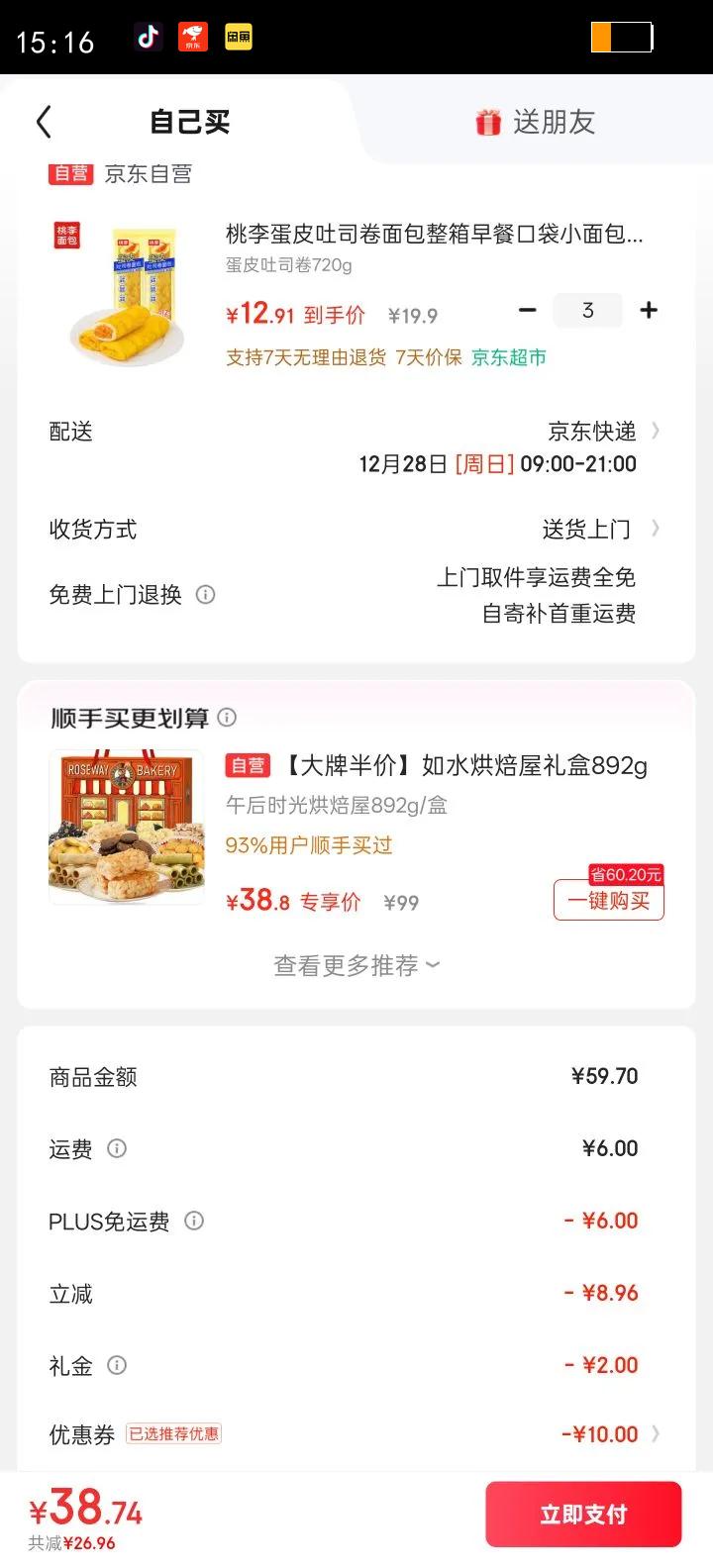Open info icon next to 运费

pos(117,1148)
